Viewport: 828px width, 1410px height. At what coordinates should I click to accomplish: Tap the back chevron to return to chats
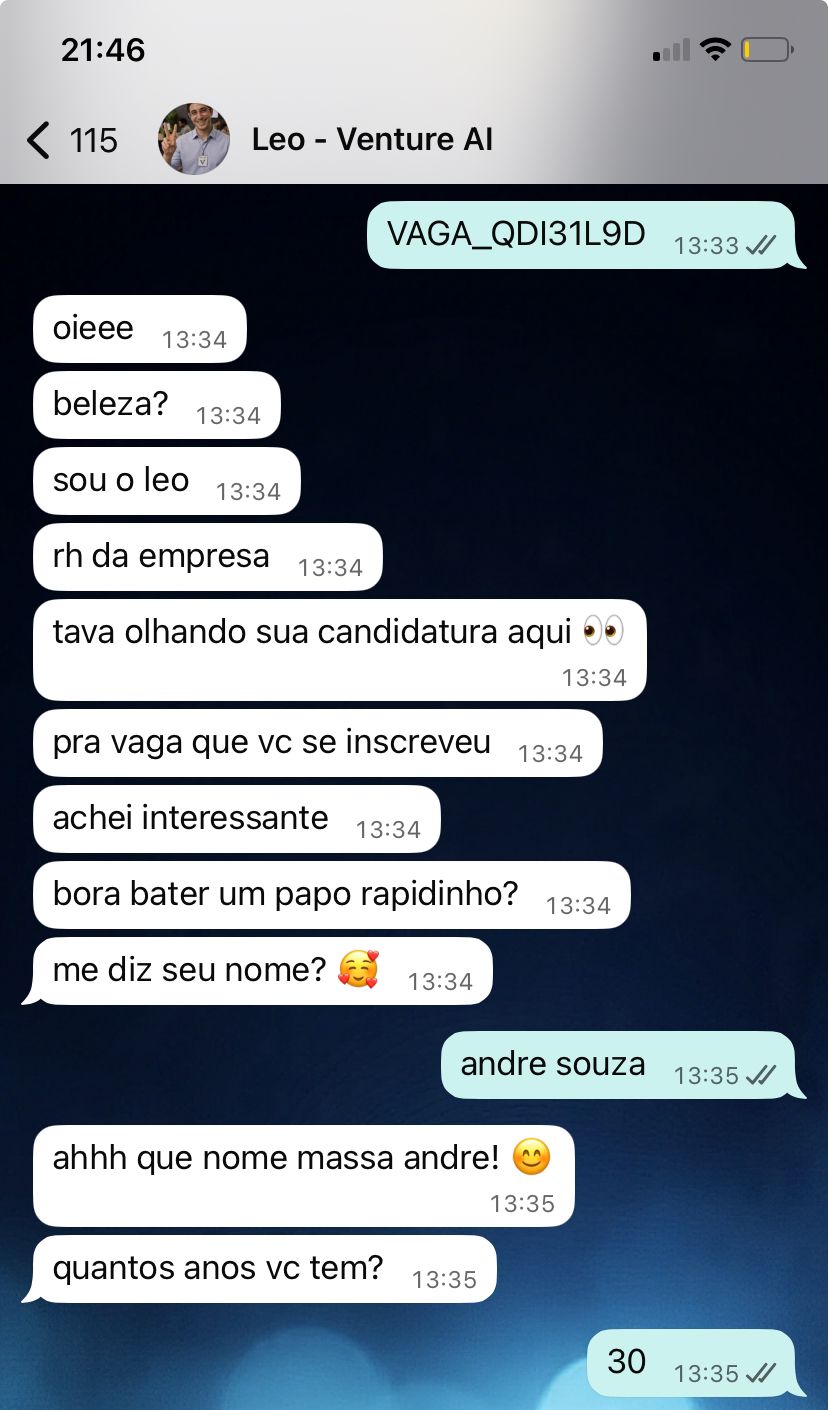tap(38, 141)
